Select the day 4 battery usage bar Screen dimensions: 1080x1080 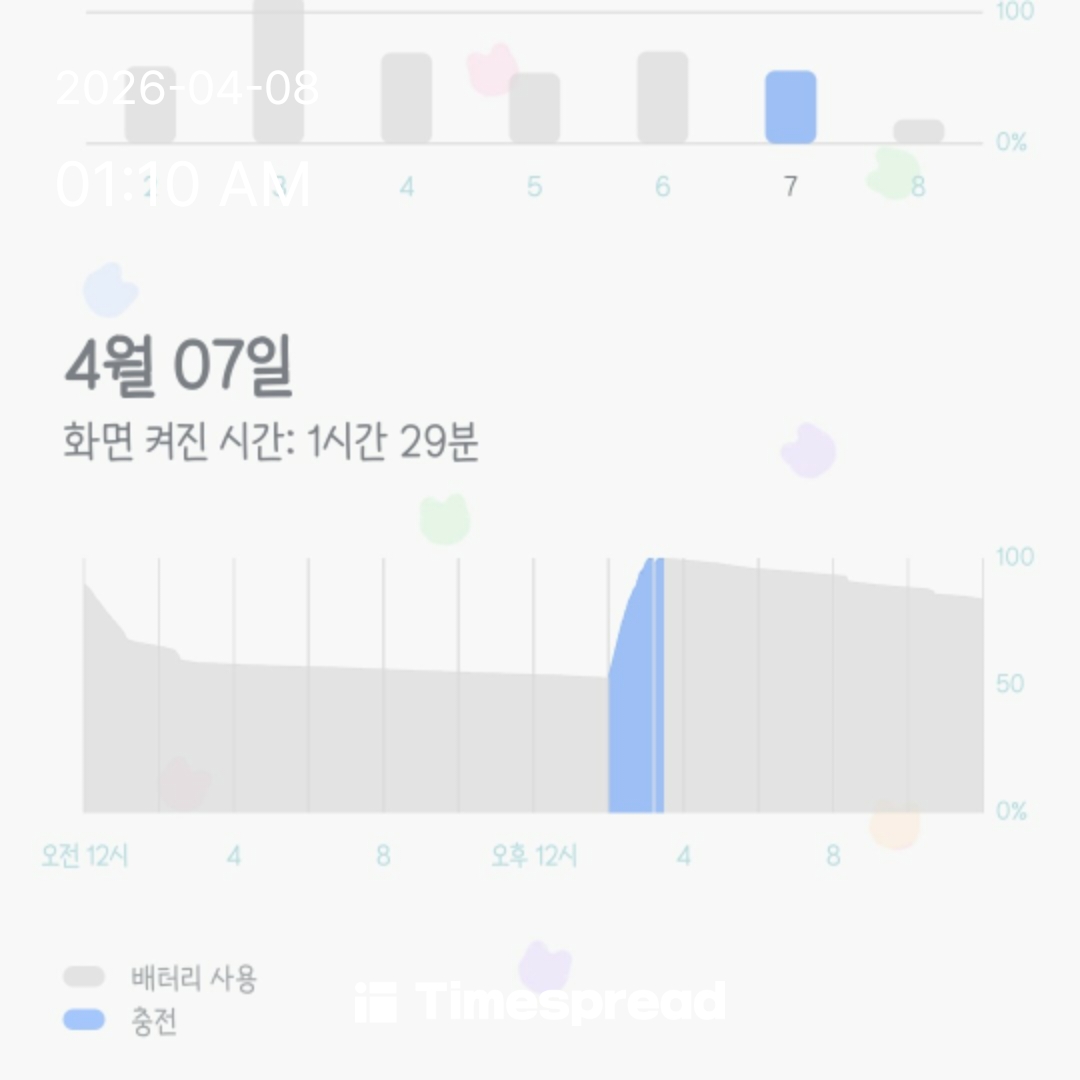pos(406,98)
